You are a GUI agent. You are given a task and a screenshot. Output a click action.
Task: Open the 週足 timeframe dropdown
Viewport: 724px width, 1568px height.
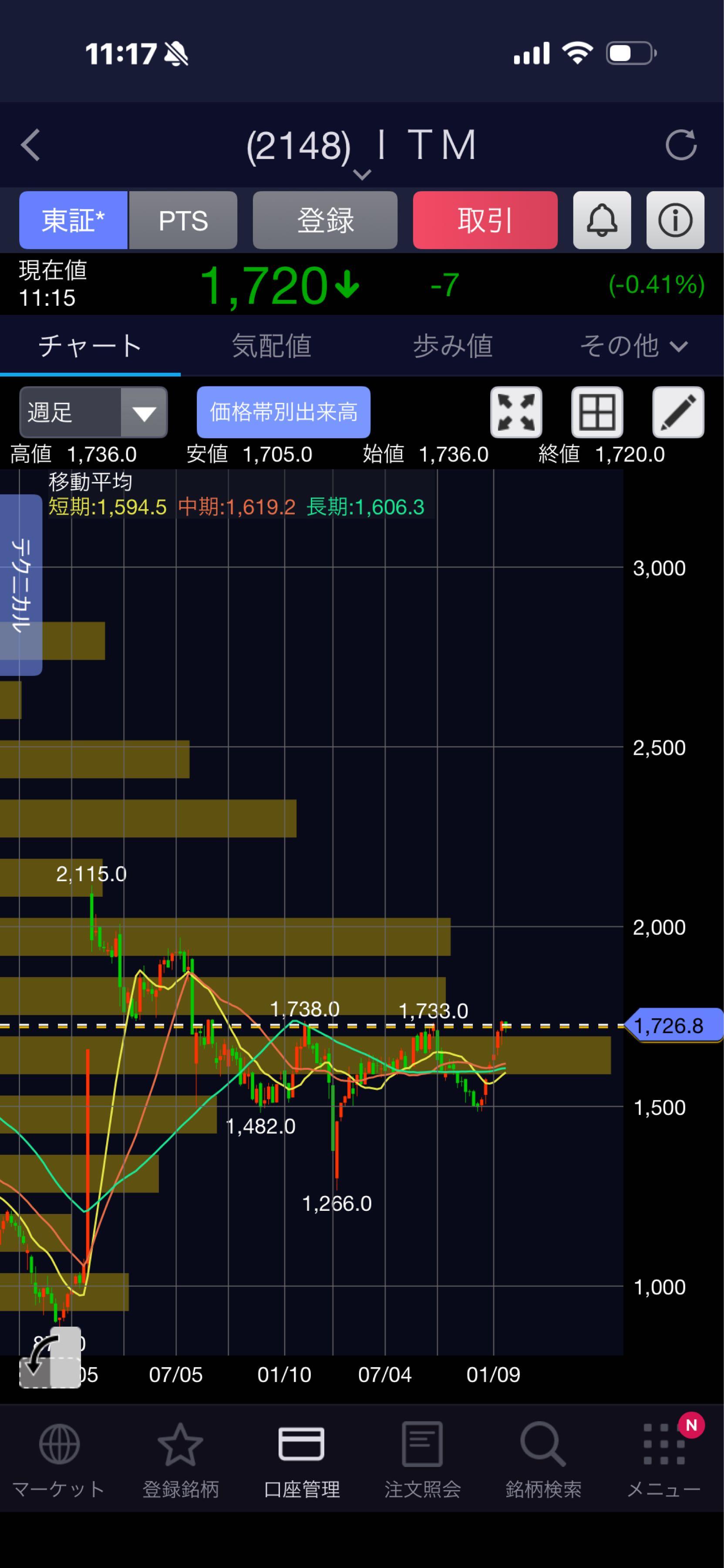click(x=93, y=412)
